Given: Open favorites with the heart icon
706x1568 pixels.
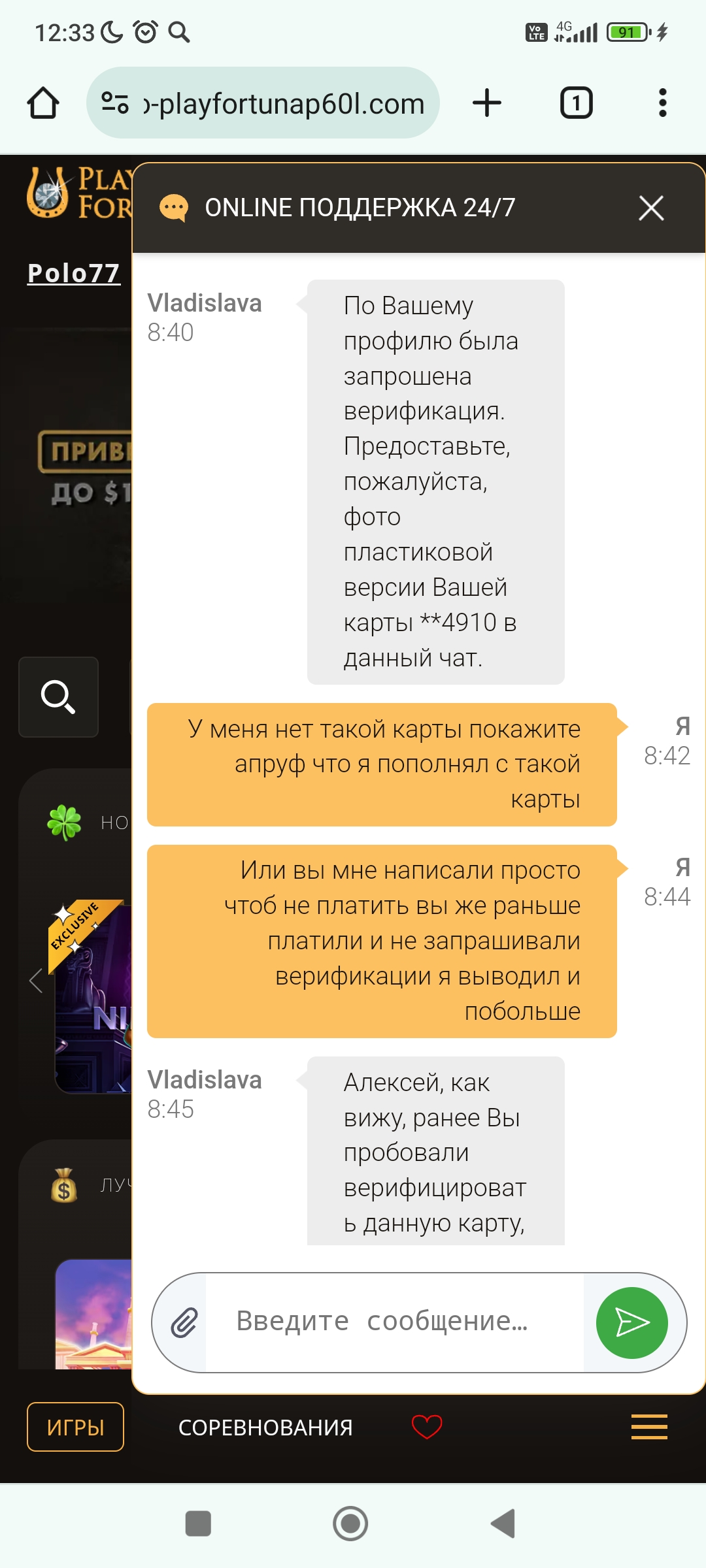Looking at the screenshot, I should pos(427,1427).
